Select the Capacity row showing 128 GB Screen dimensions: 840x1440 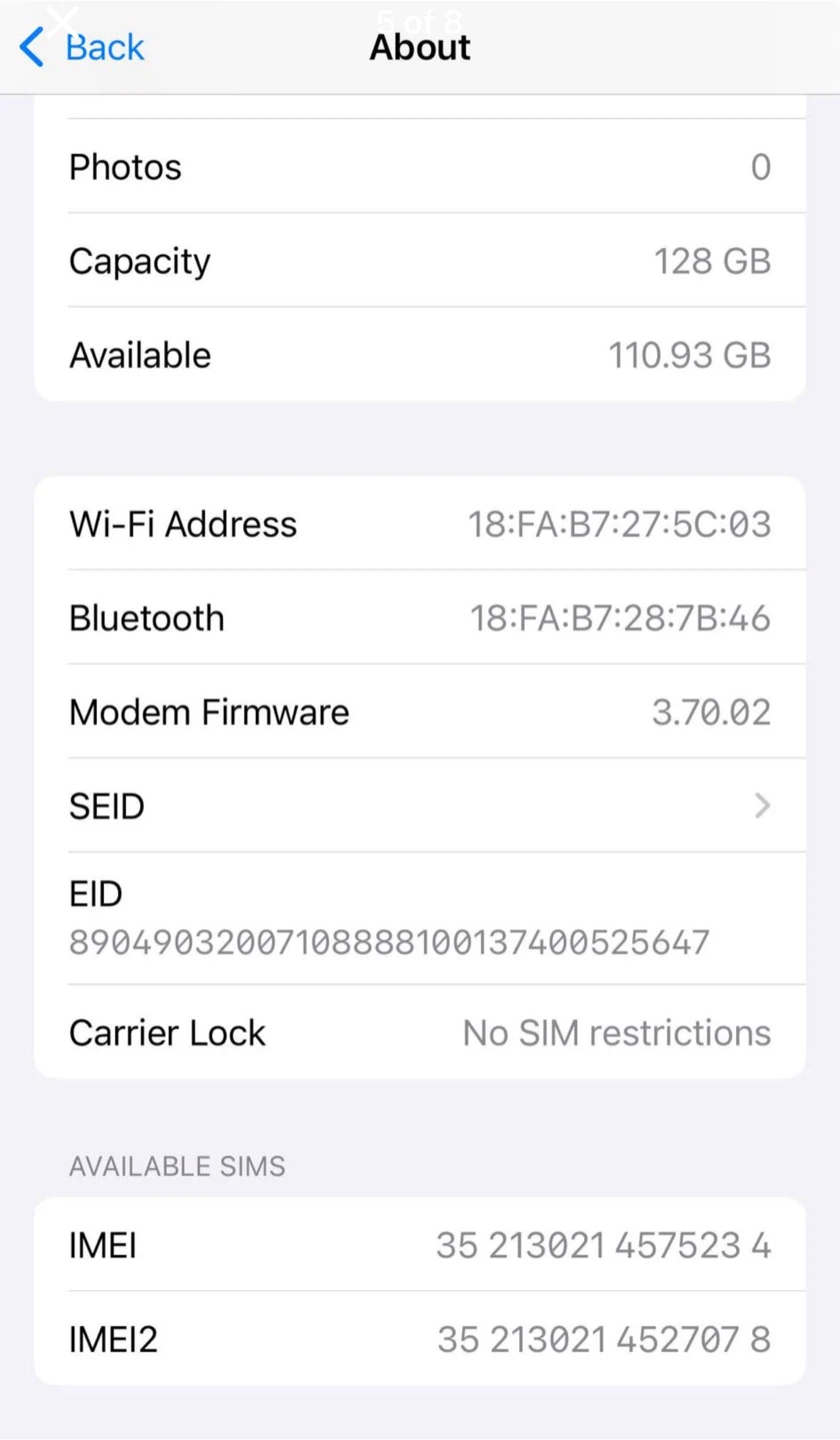pyautogui.click(x=420, y=261)
